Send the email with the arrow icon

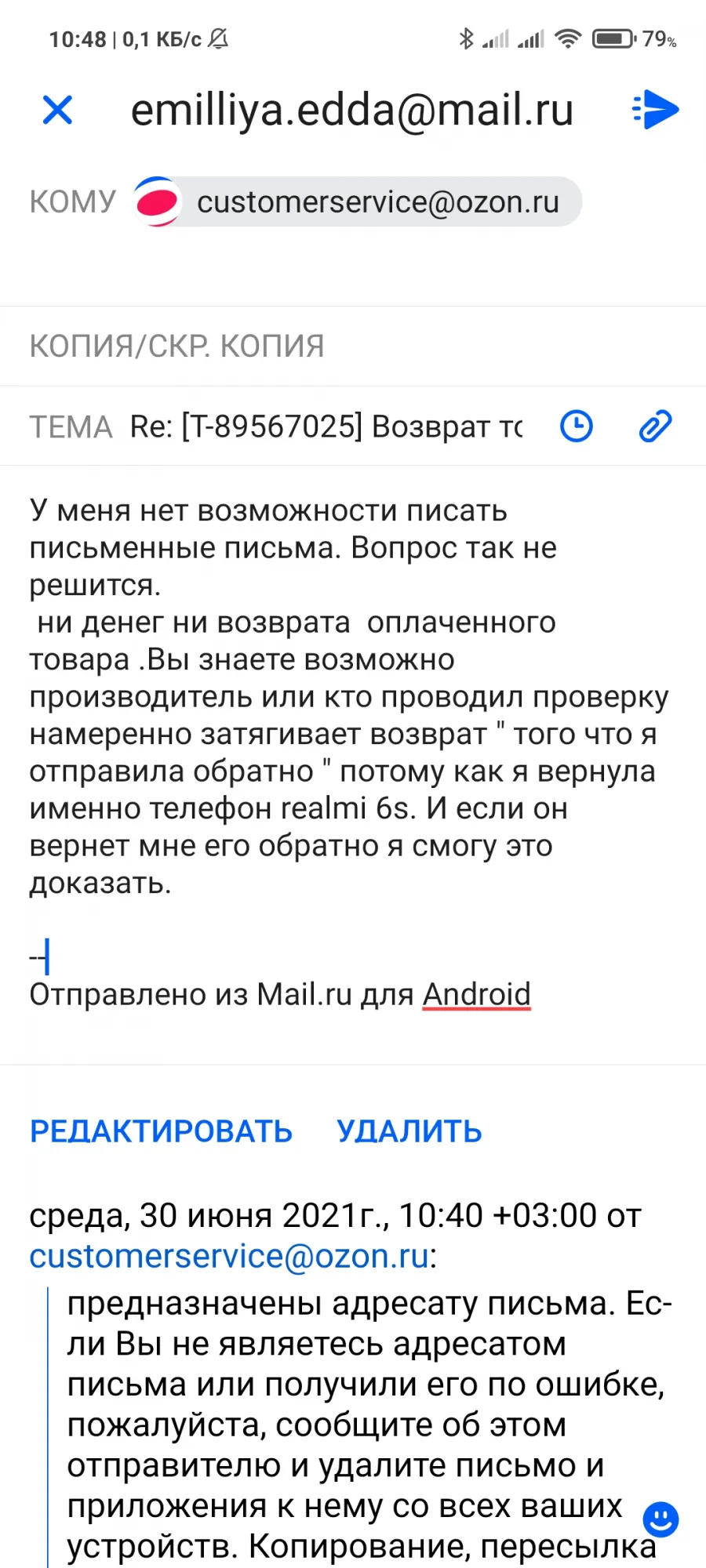(655, 109)
